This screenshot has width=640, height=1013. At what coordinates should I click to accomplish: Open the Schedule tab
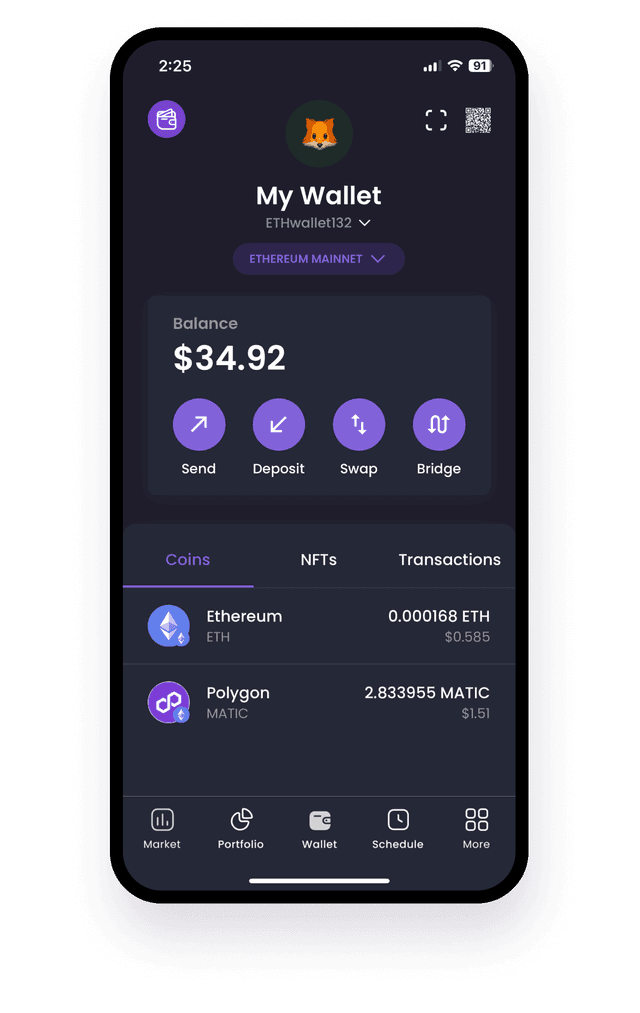[398, 829]
